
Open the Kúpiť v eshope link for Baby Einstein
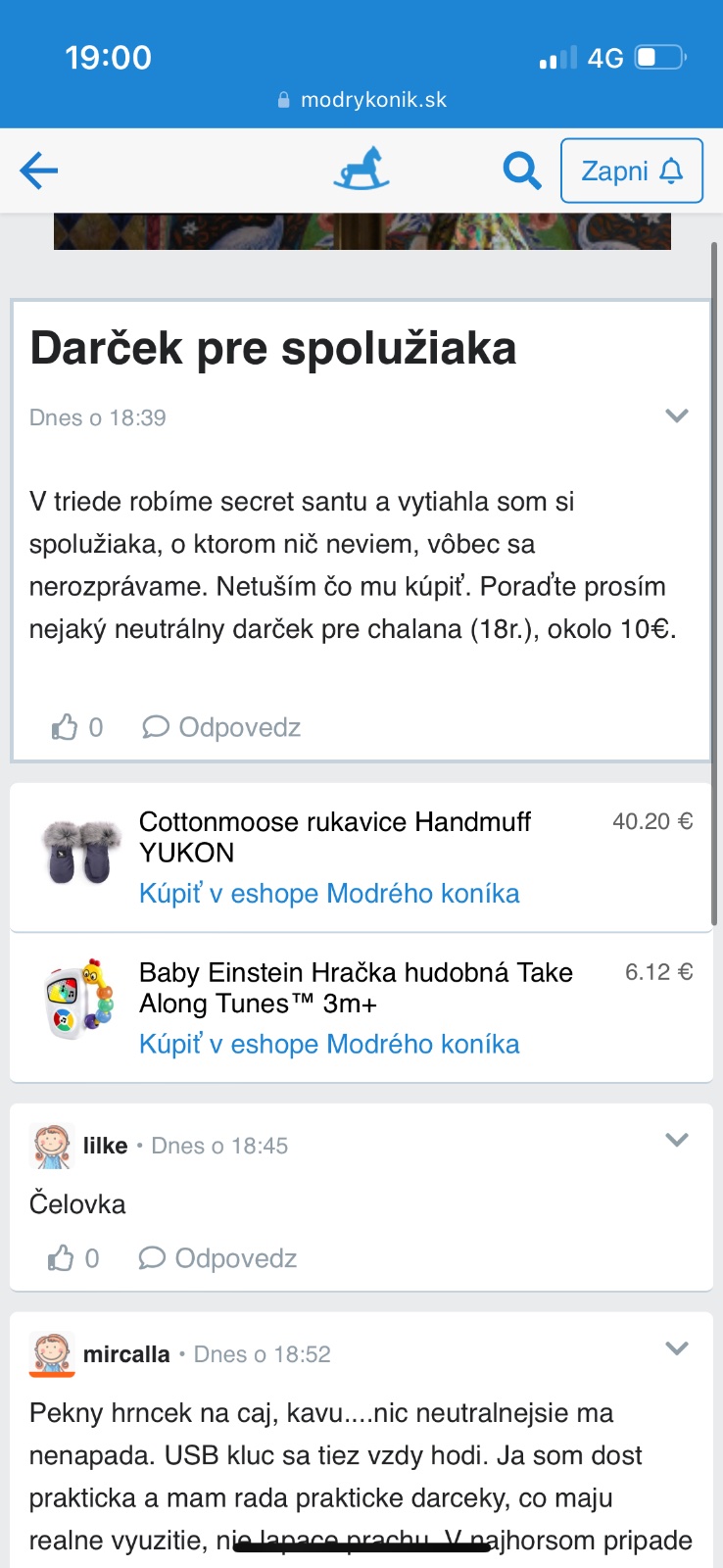[x=329, y=1045]
